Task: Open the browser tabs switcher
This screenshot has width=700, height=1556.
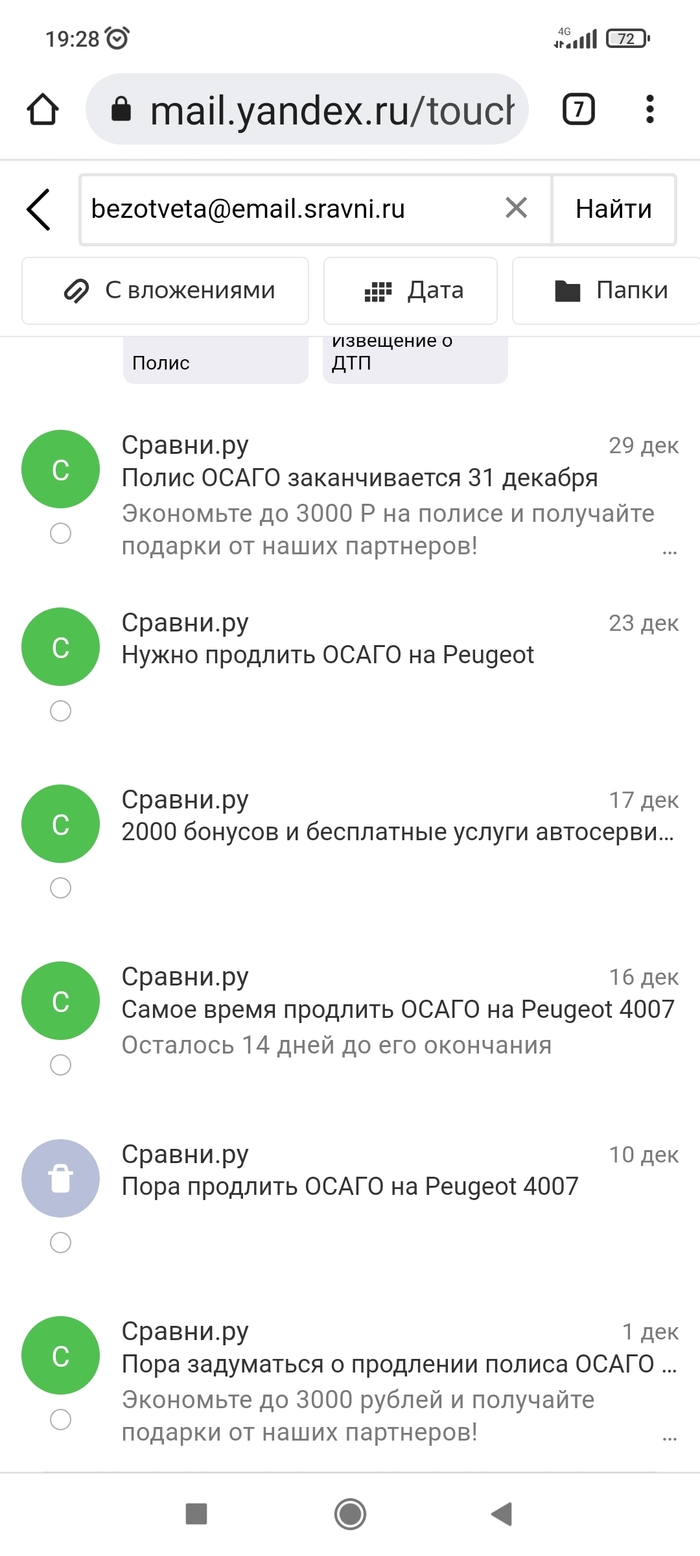Action: pos(578,109)
